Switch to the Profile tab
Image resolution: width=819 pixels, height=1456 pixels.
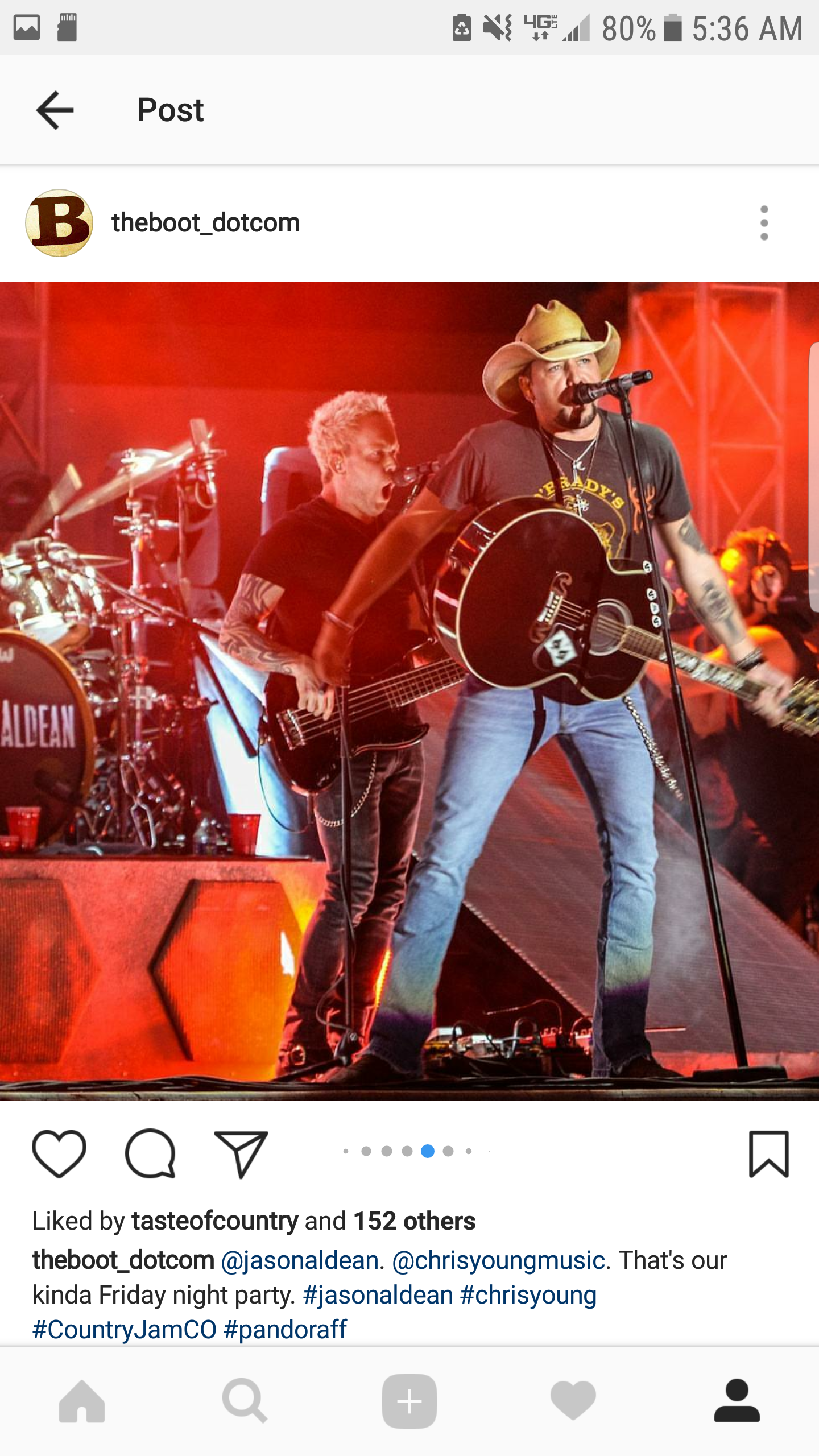coord(737,1401)
